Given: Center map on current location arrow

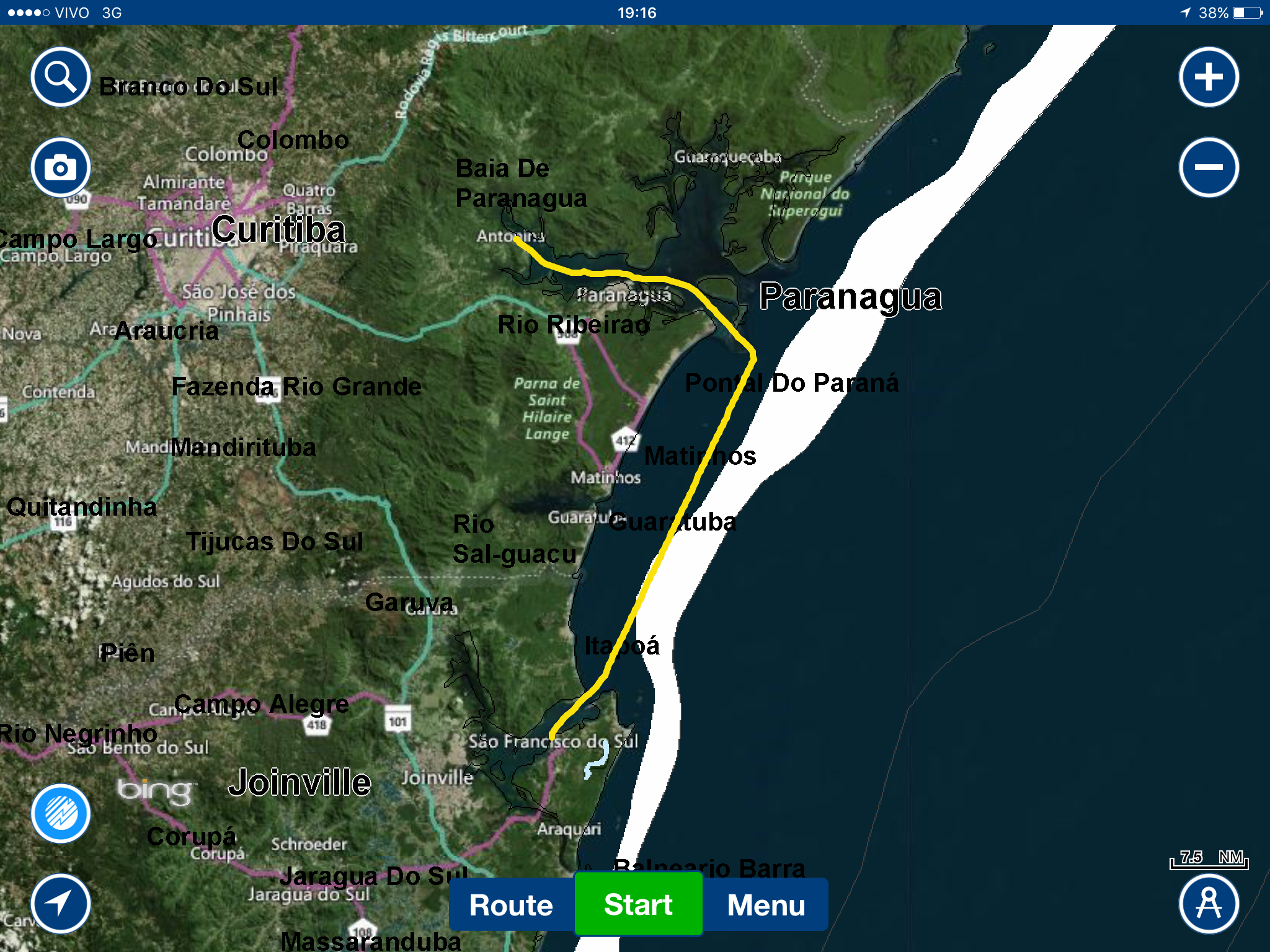Looking at the screenshot, I should point(61,904).
